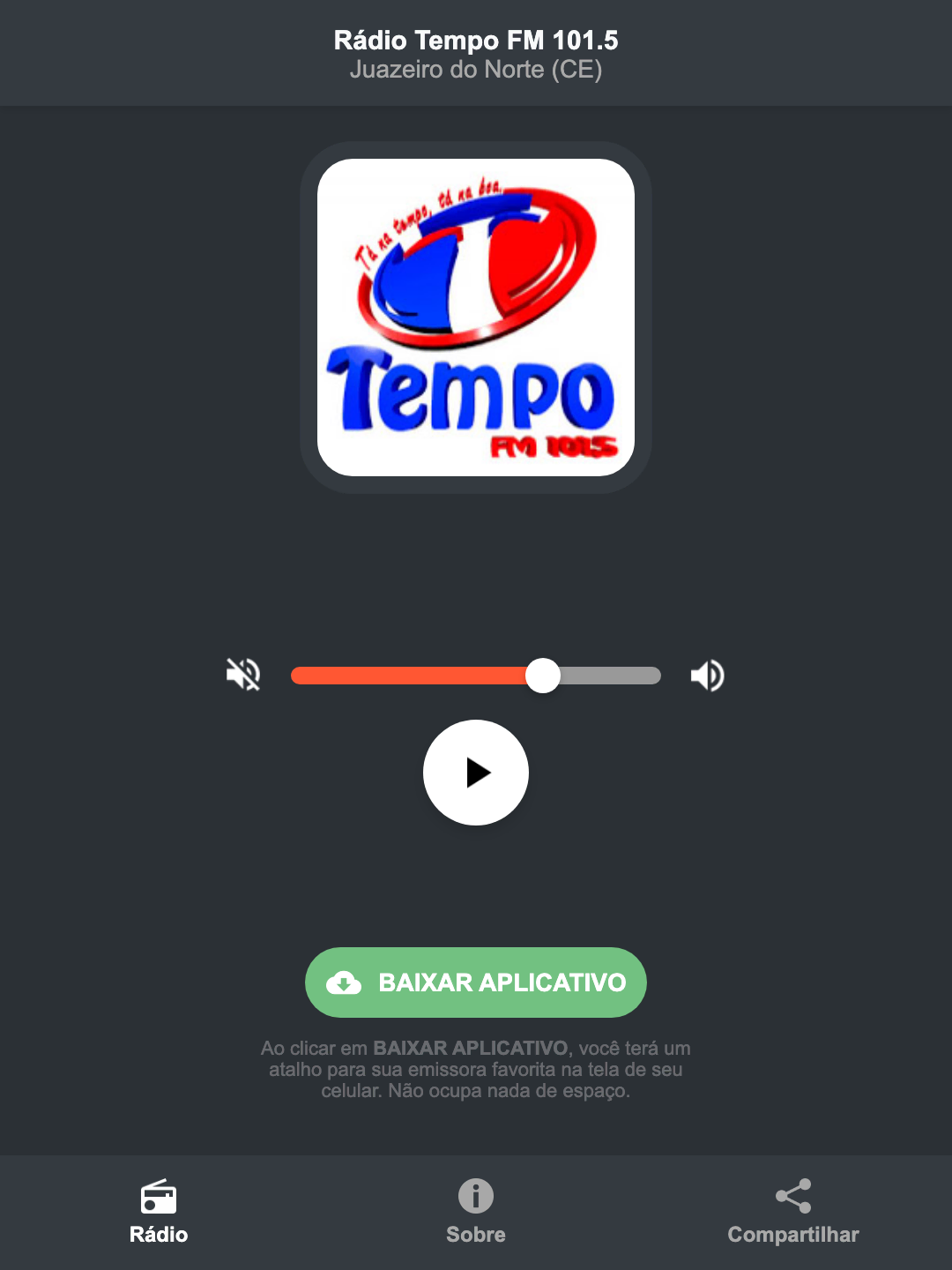952x1270 pixels.
Task: Mute the volume using the muted speaker icon
Action: point(242,675)
